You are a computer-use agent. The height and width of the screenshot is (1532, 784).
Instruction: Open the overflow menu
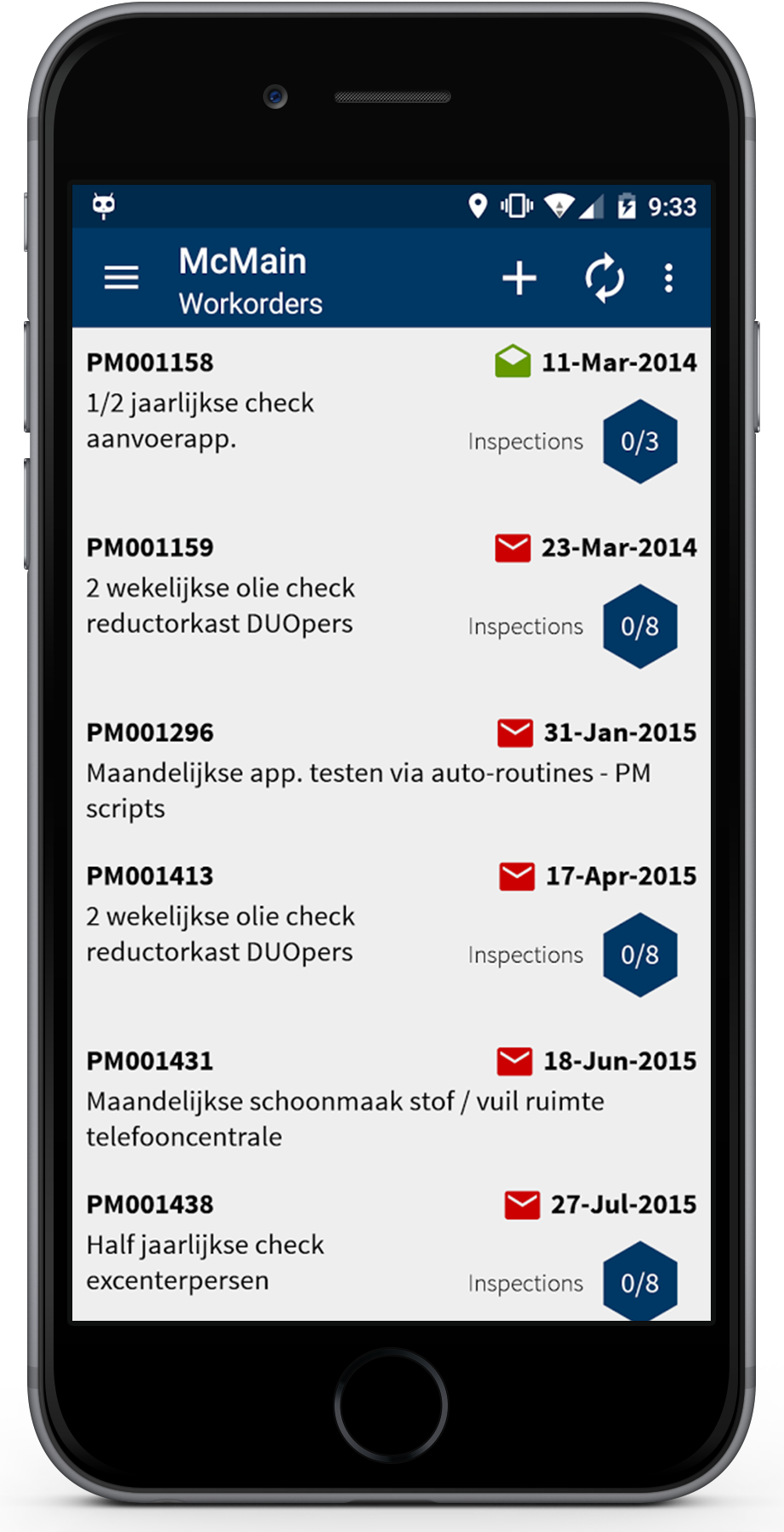tap(669, 278)
